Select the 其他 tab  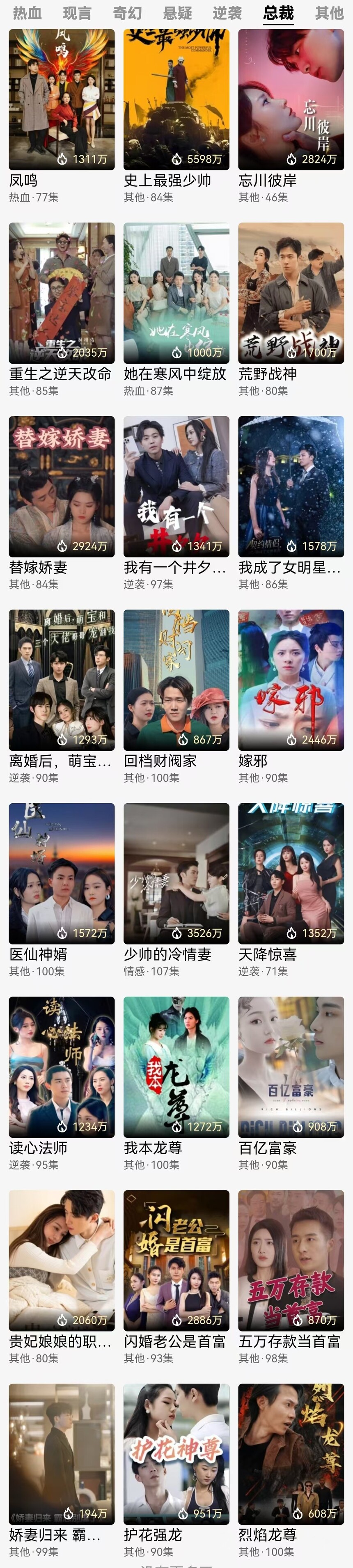click(329, 13)
